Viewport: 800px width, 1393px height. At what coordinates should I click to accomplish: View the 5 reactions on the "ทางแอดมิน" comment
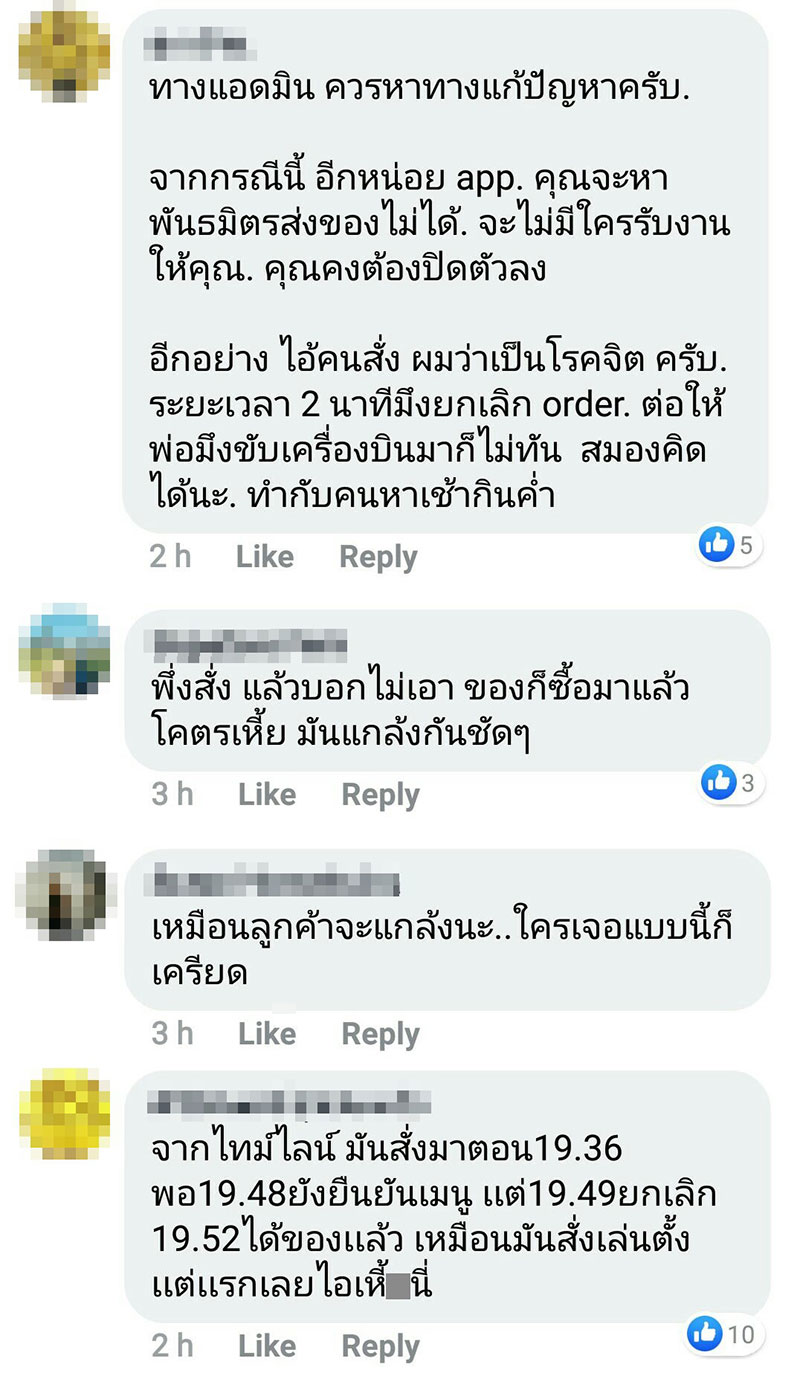pos(731,545)
